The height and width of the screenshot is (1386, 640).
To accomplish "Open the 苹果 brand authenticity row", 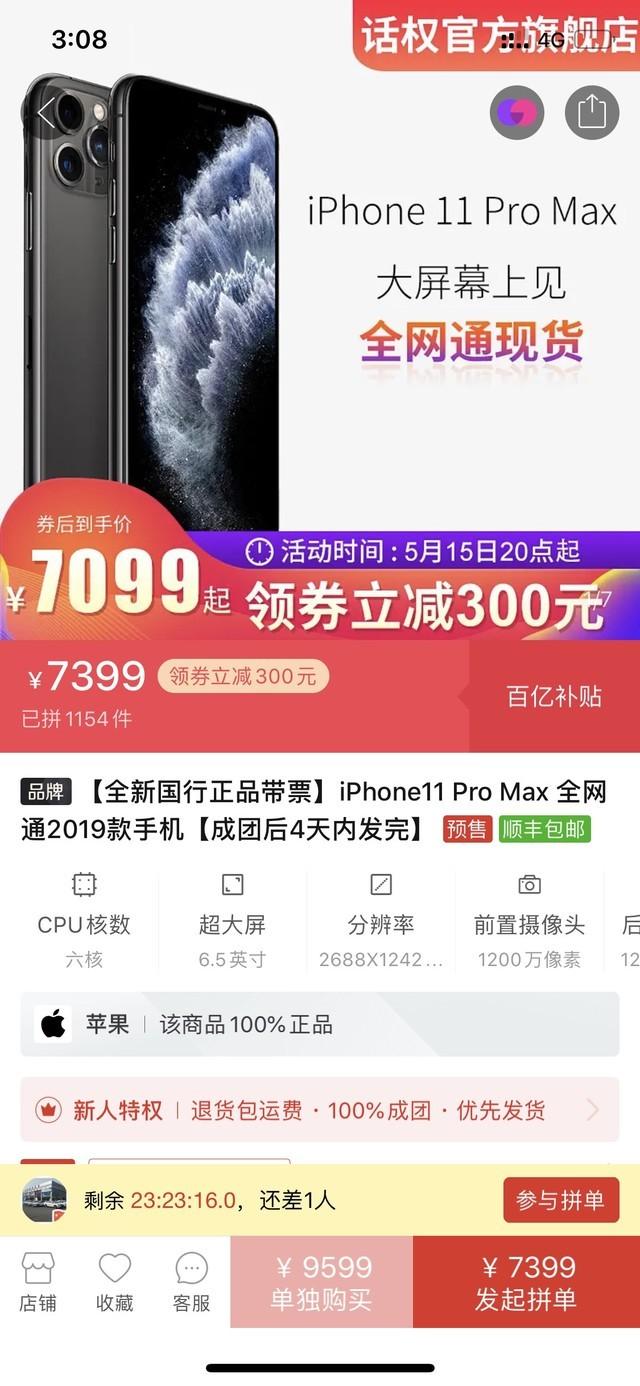I will [x=319, y=1025].
